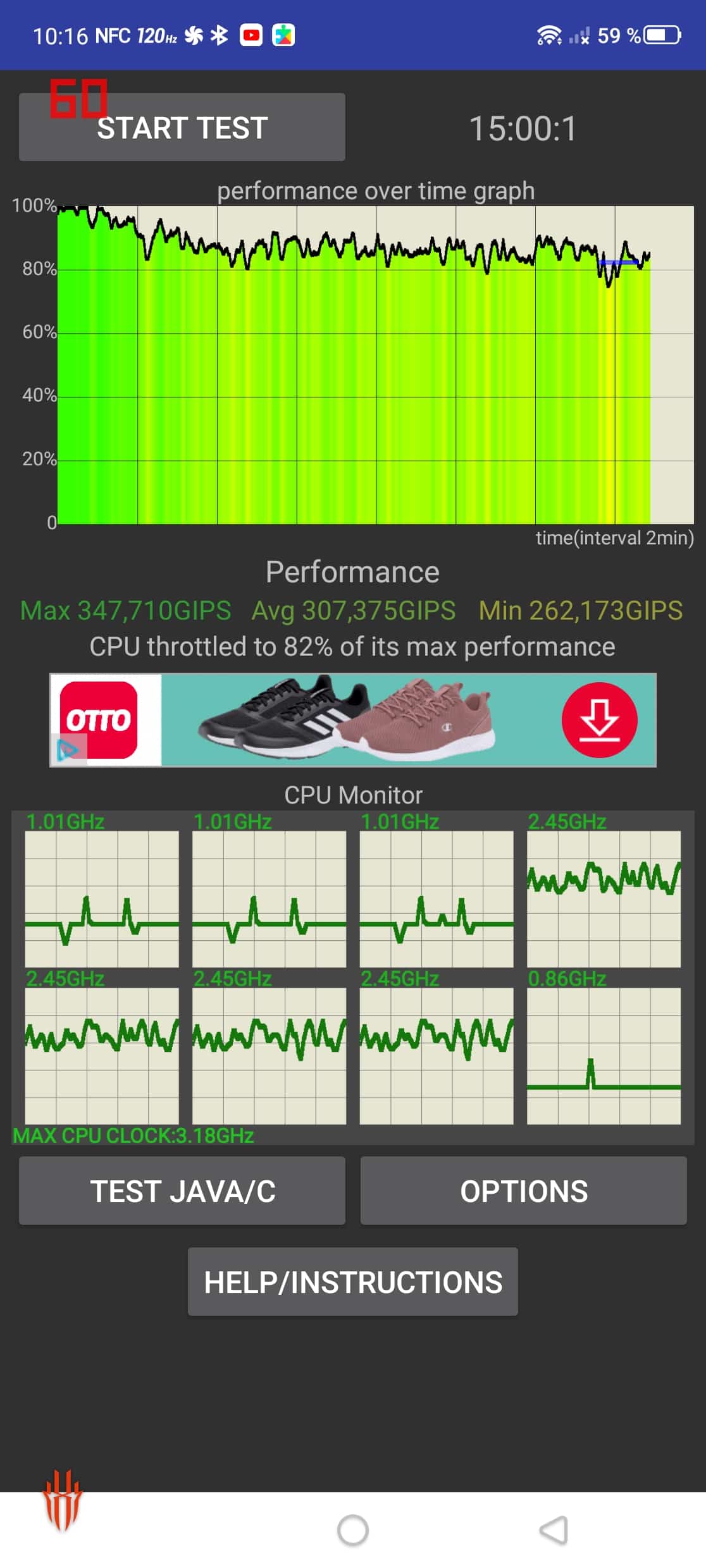The width and height of the screenshot is (706, 1568).
Task: Tap the START TEST button
Action: pyautogui.click(x=182, y=127)
